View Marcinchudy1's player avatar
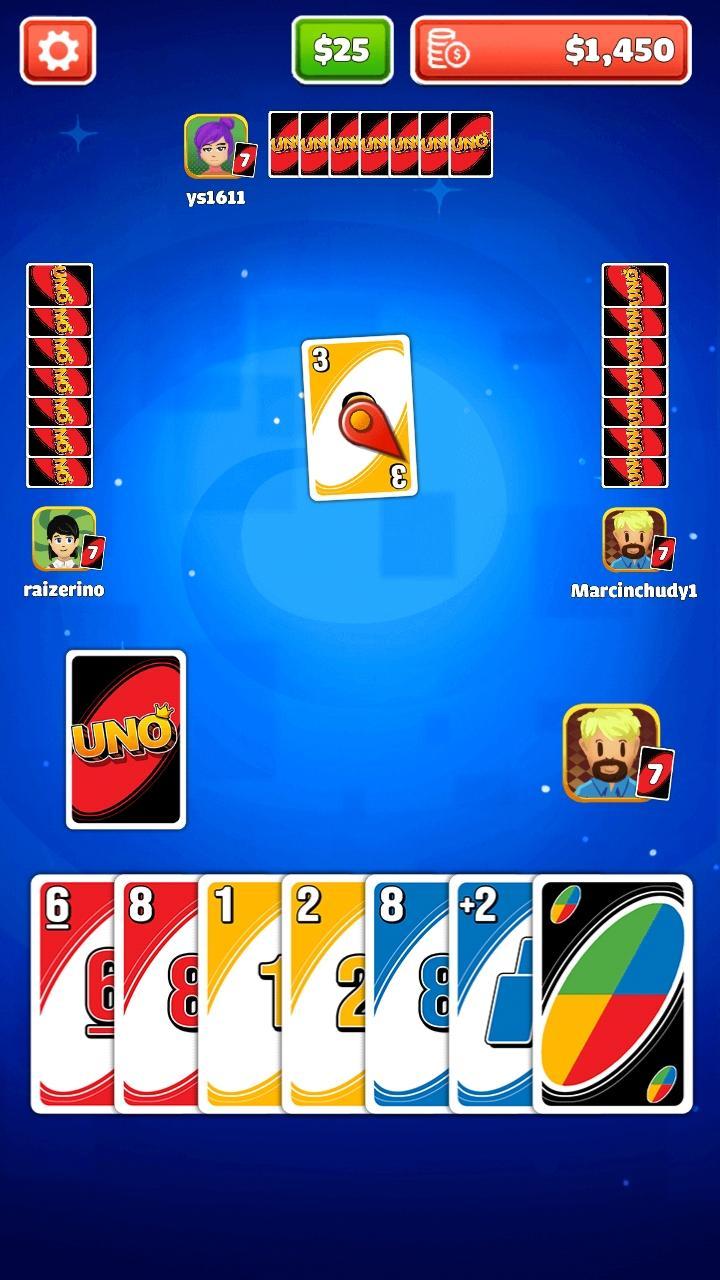Image resolution: width=720 pixels, height=1280 pixels. click(634, 540)
